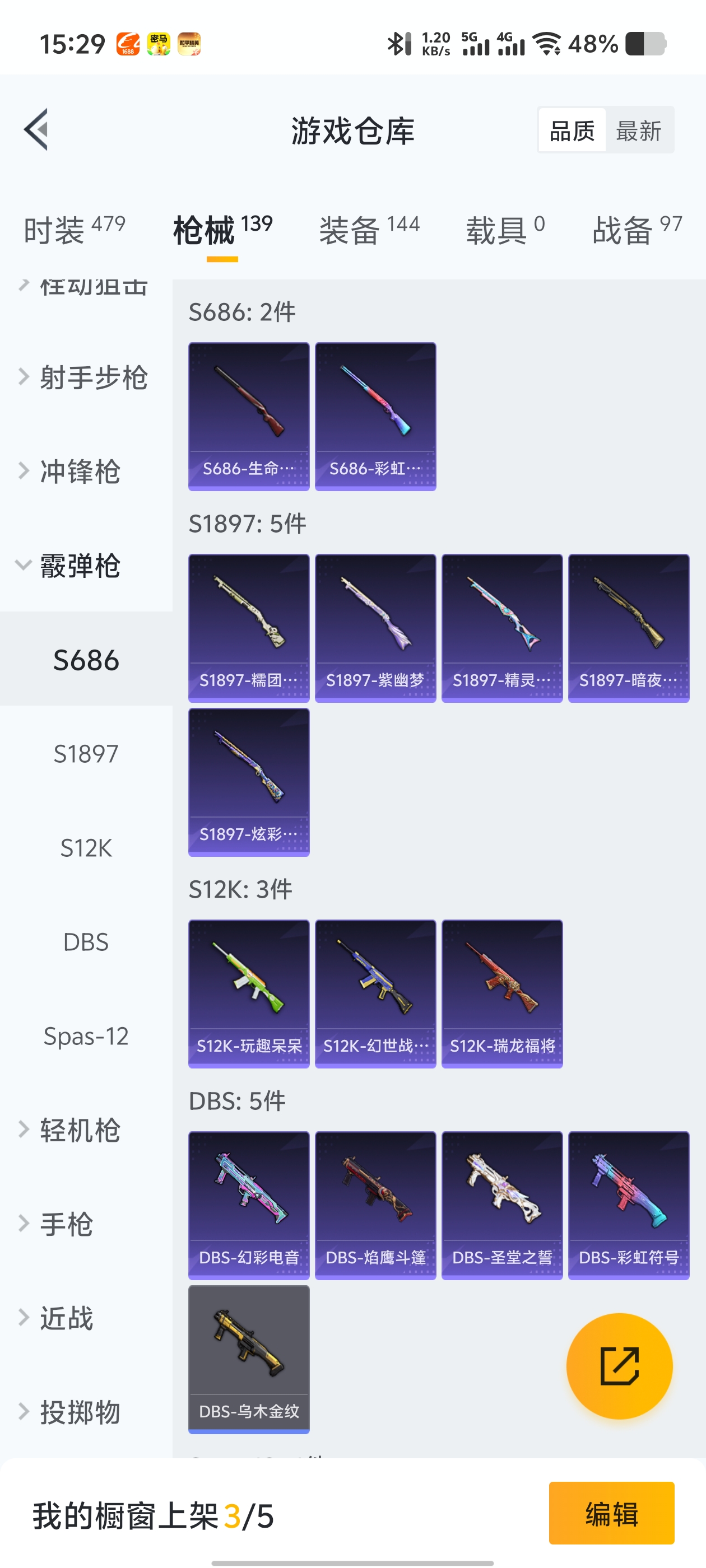Go back using the top-left arrow
The width and height of the screenshot is (706, 1568).
[x=36, y=130]
